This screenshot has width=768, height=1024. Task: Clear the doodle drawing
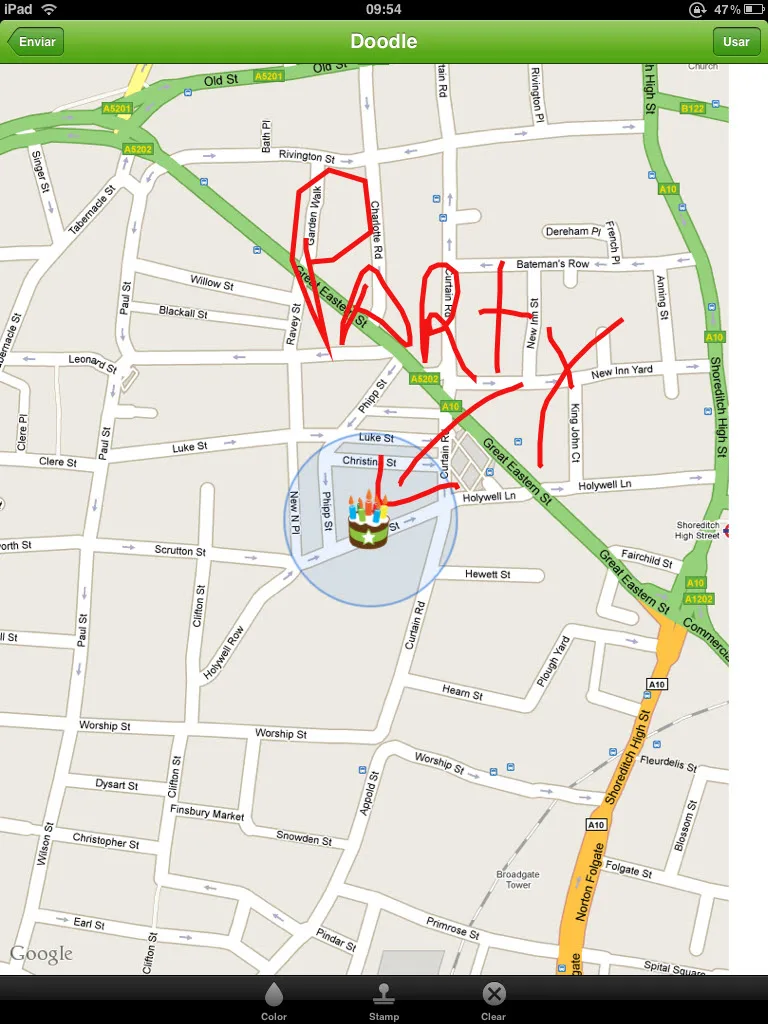(x=494, y=1000)
